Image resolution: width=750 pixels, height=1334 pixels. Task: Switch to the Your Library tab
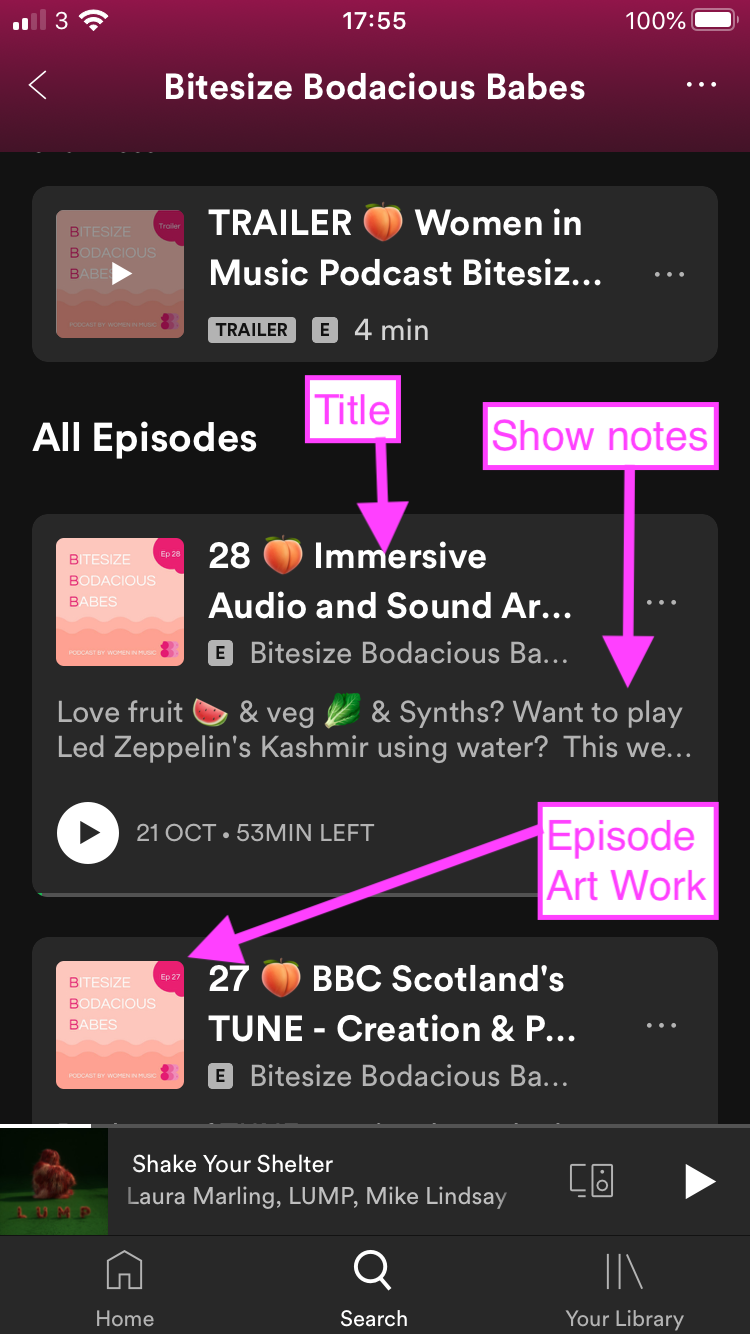624,1288
